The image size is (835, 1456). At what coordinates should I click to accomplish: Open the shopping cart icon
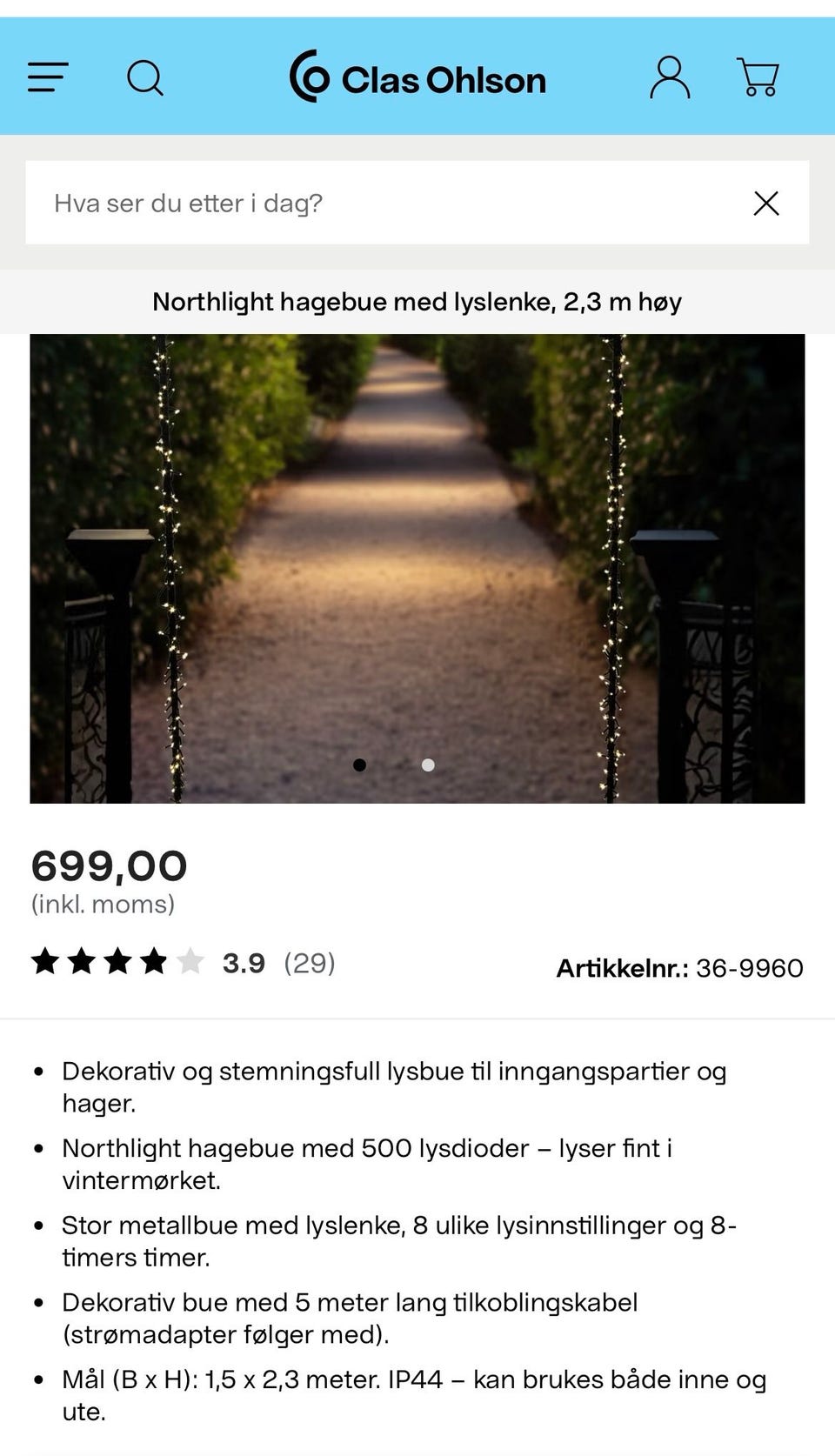(758, 77)
